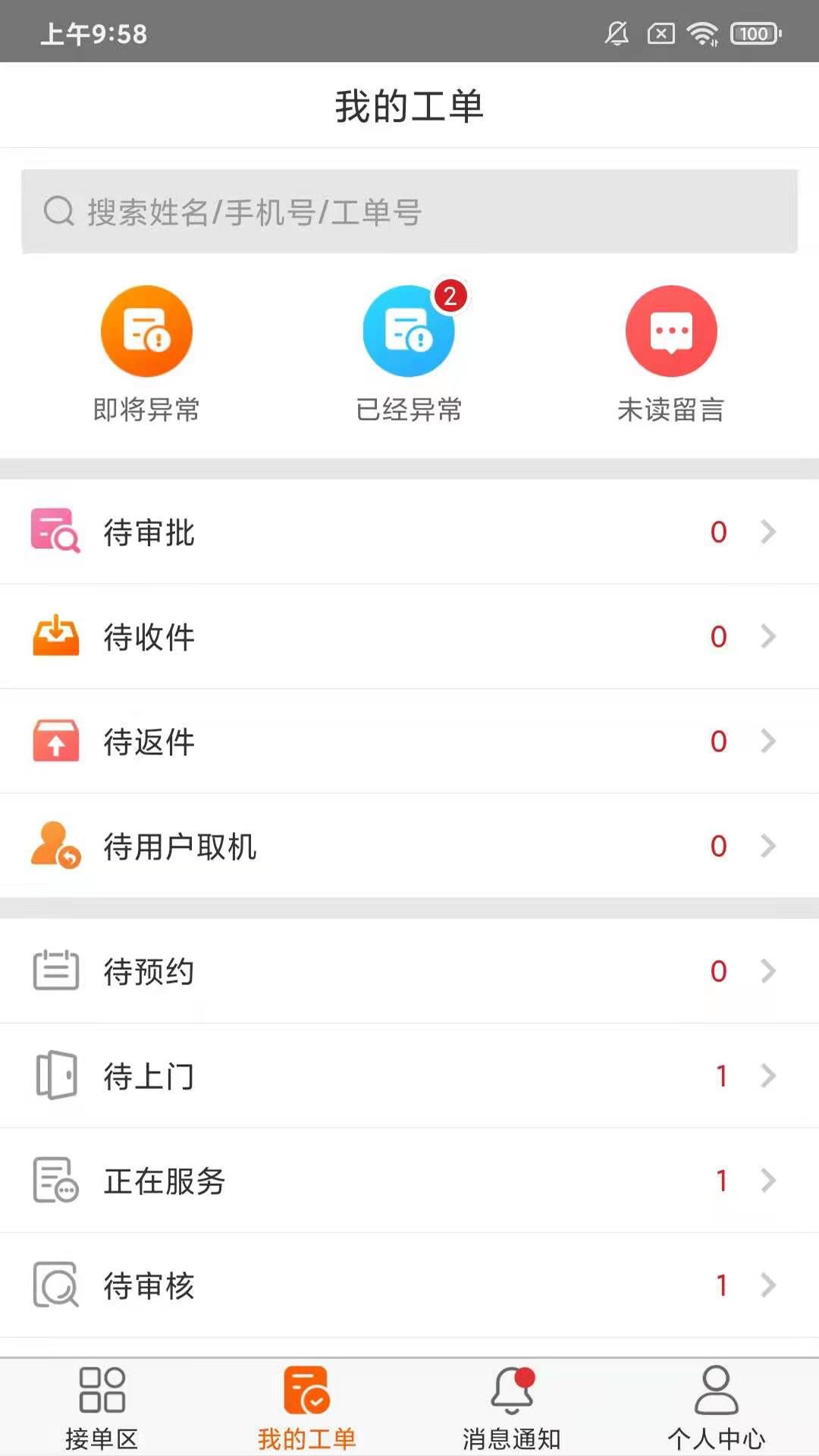Viewport: 819px width, 1456px height.
Task: Open the 即将异常 (about to be abnormal) icon
Action: pyautogui.click(x=147, y=330)
